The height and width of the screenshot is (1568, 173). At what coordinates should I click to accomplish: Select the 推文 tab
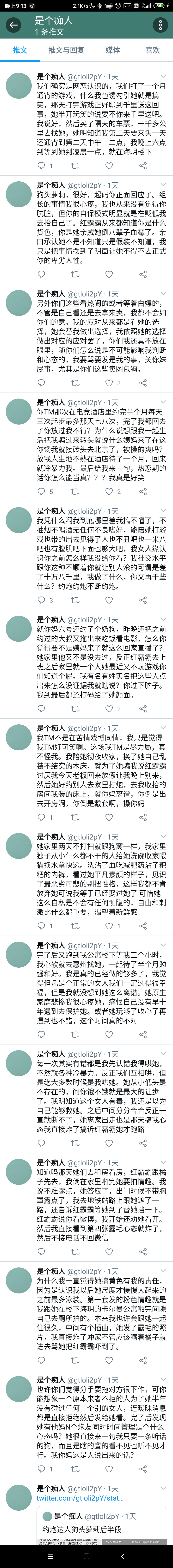tap(20, 50)
